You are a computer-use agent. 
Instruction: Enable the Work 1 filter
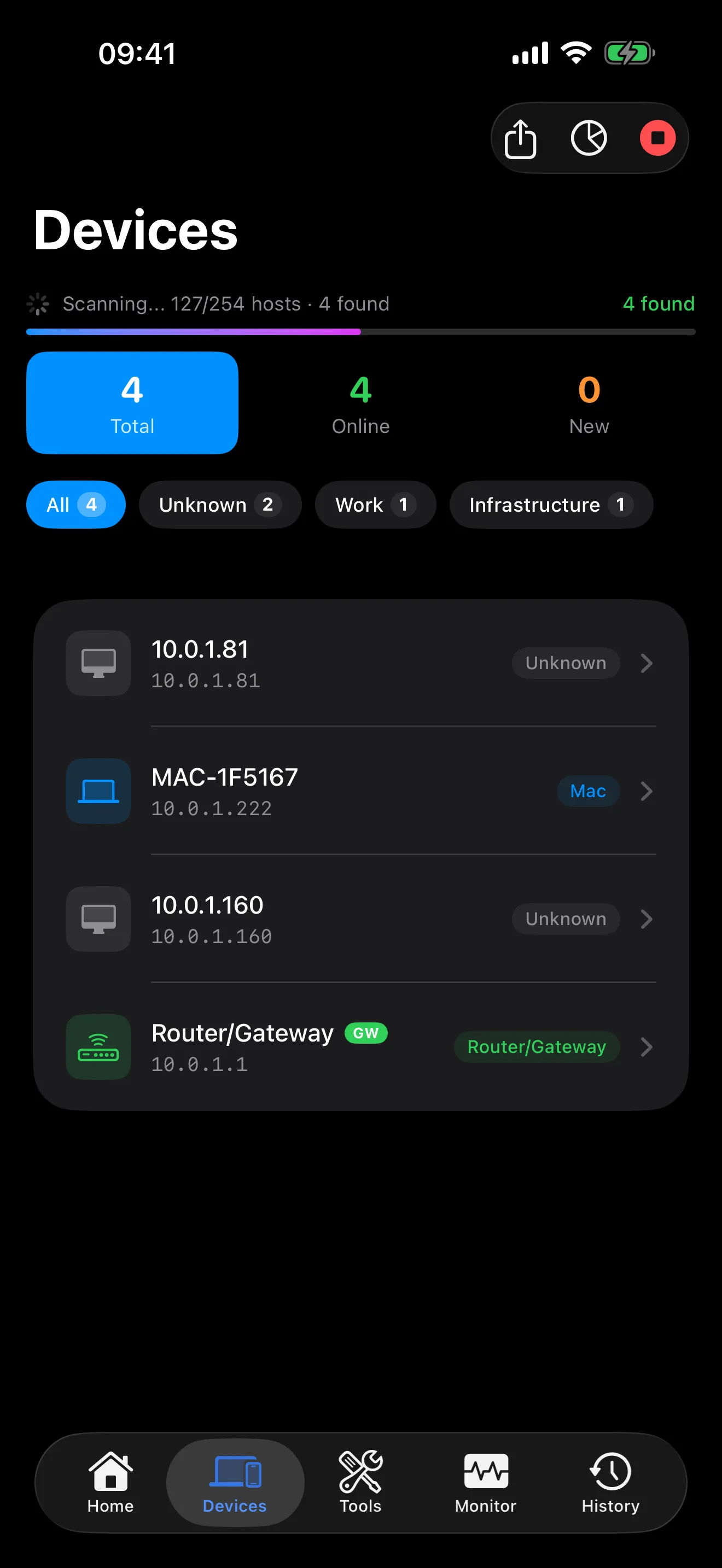point(375,505)
